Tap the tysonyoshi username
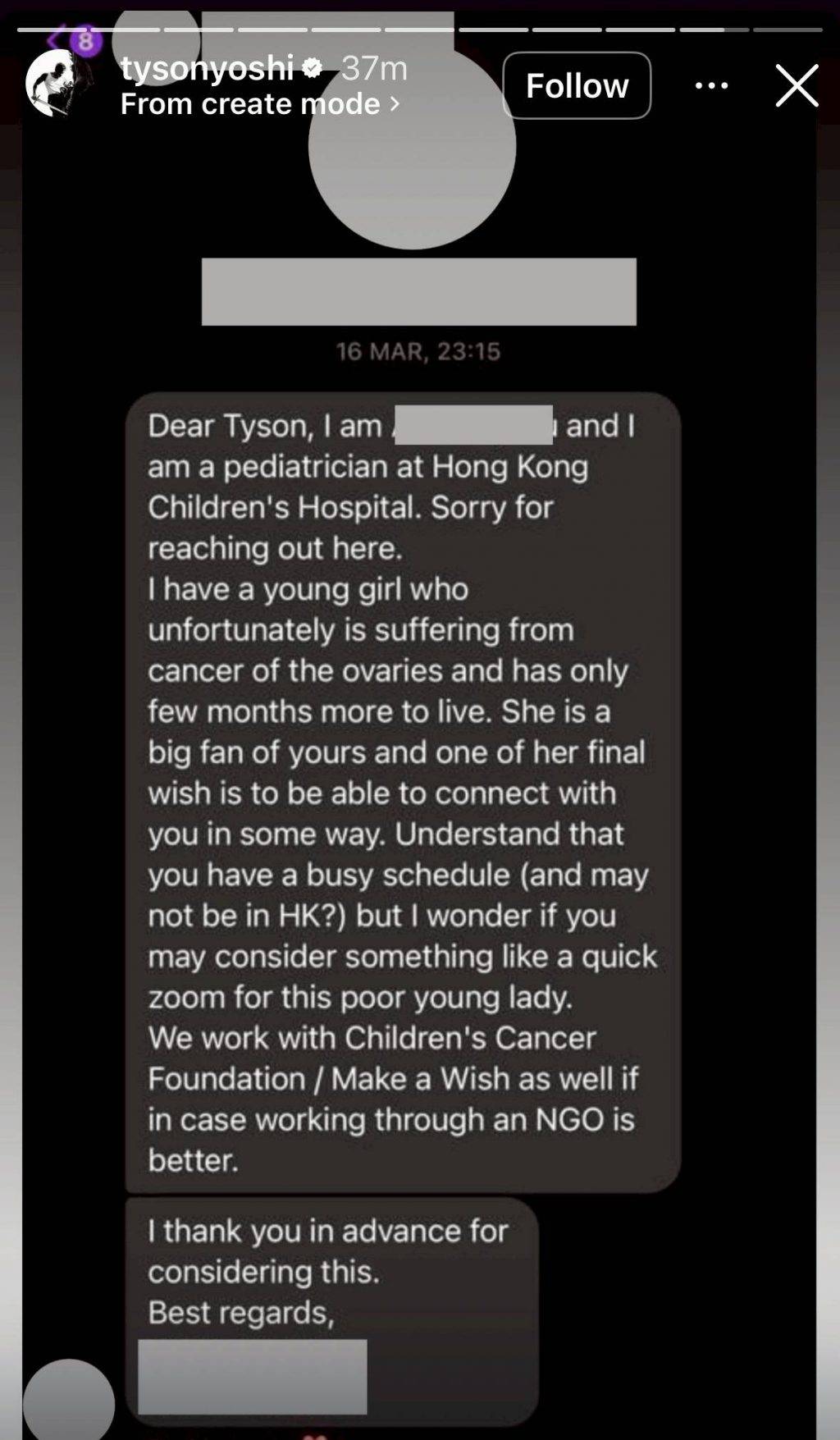Screen dimensions: 840x1440 tap(207, 68)
